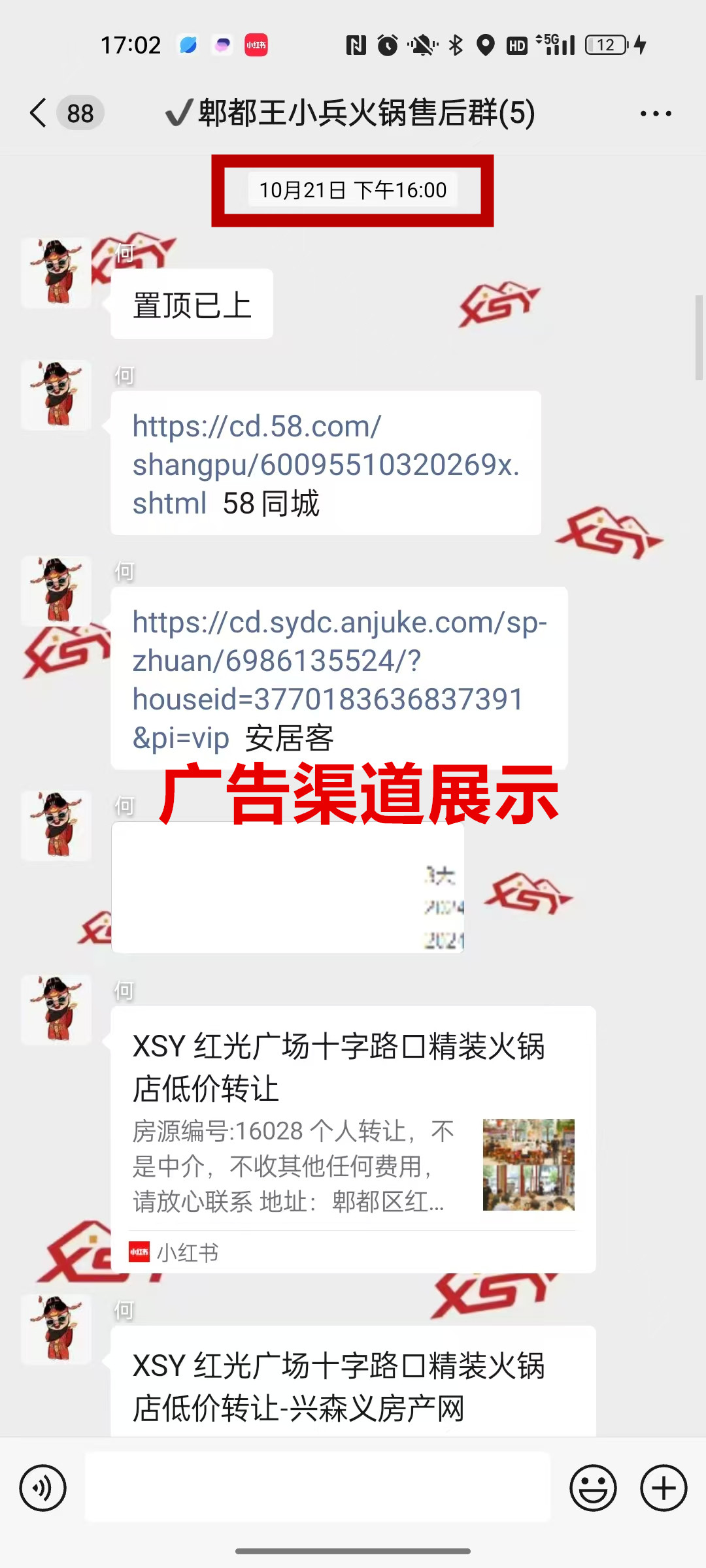The image size is (706, 1568).
Task: Focus the message text field
Action: pos(318,1487)
